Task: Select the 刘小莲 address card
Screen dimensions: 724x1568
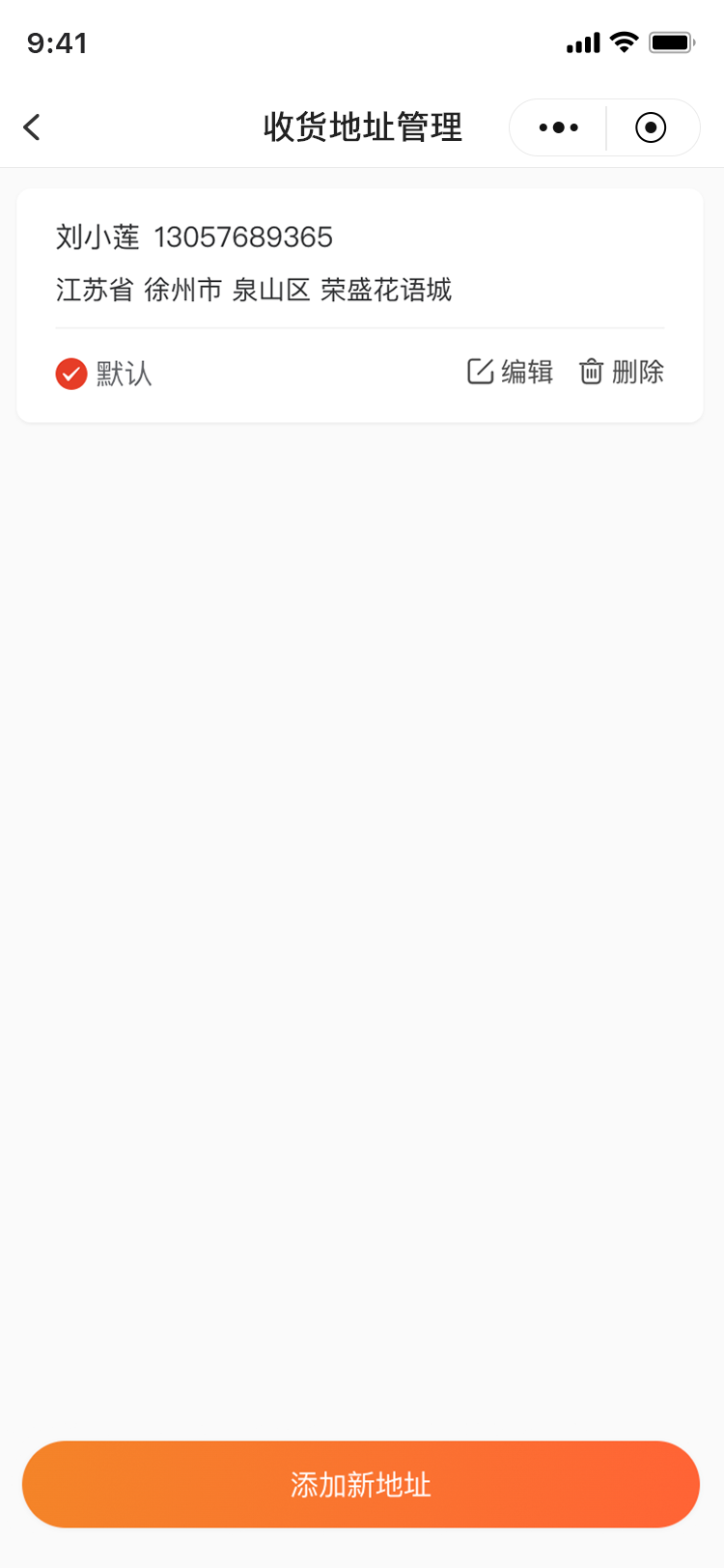Action: click(x=359, y=263)
